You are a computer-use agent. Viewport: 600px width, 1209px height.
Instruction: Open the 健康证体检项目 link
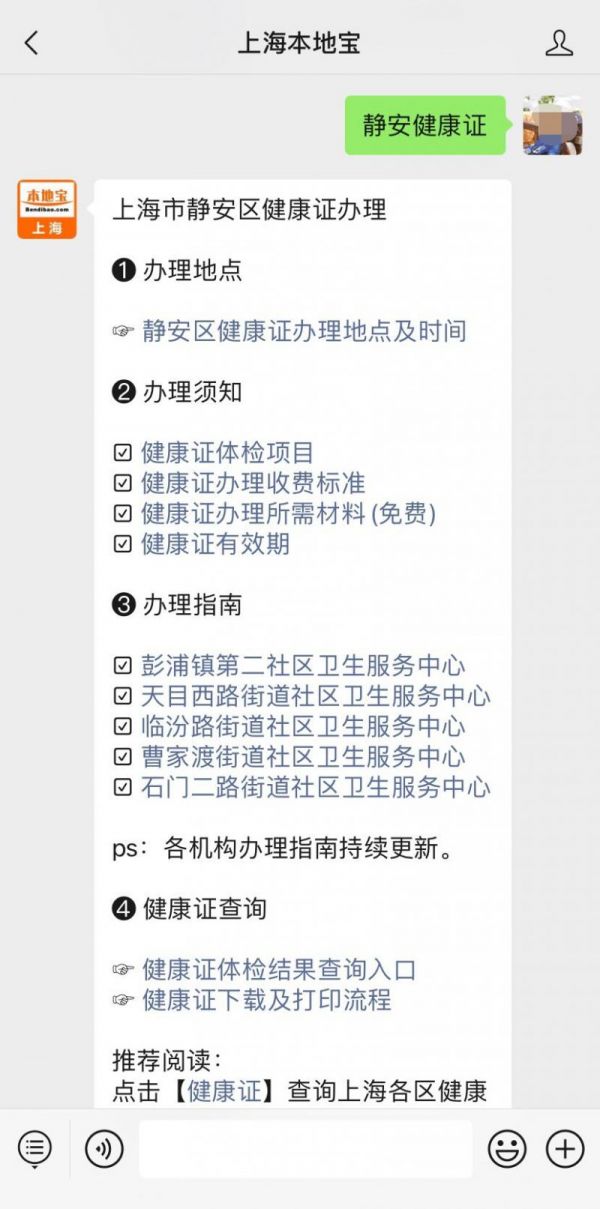(227, 453)
